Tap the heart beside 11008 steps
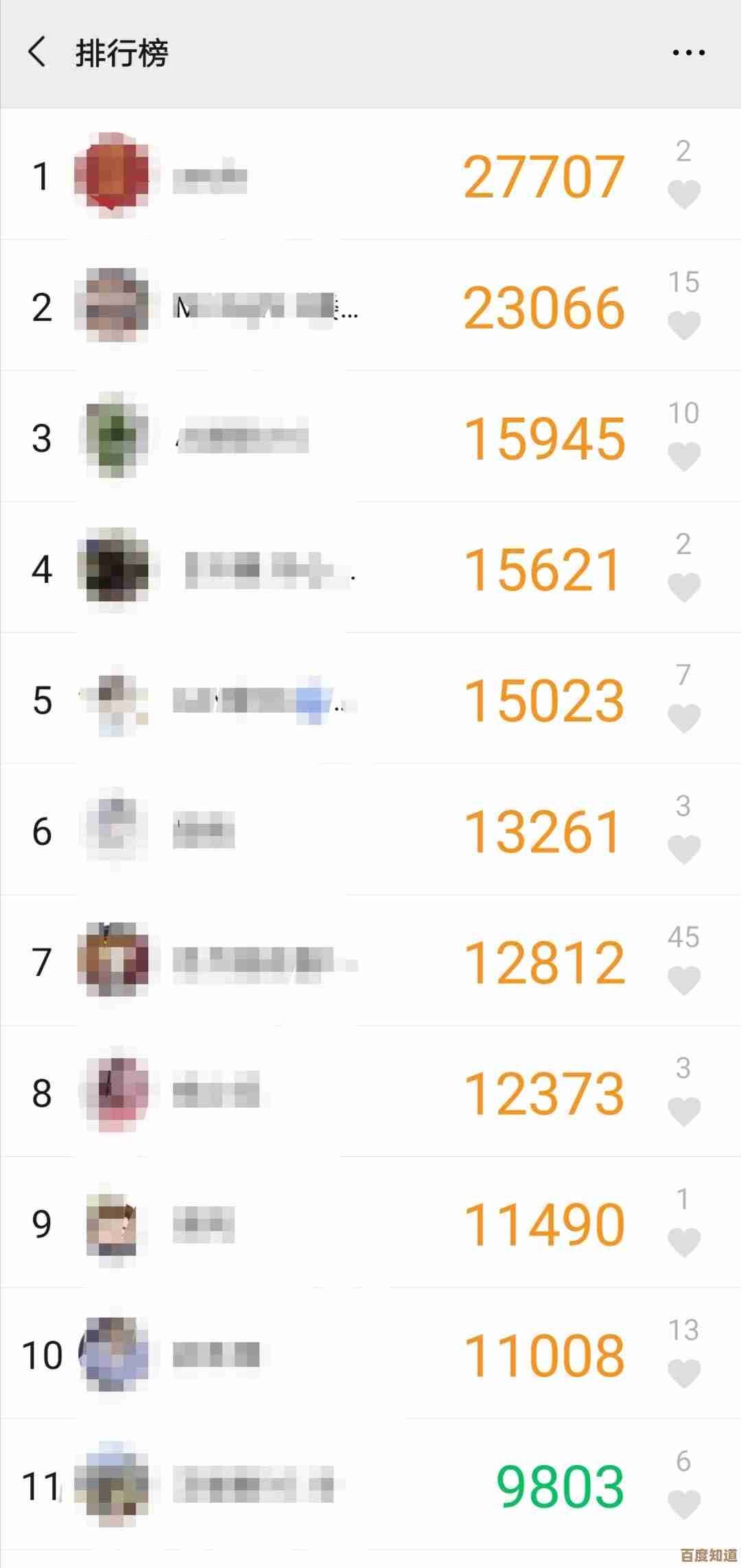This screenshot has height=1568, width=741. [683, 1374]
